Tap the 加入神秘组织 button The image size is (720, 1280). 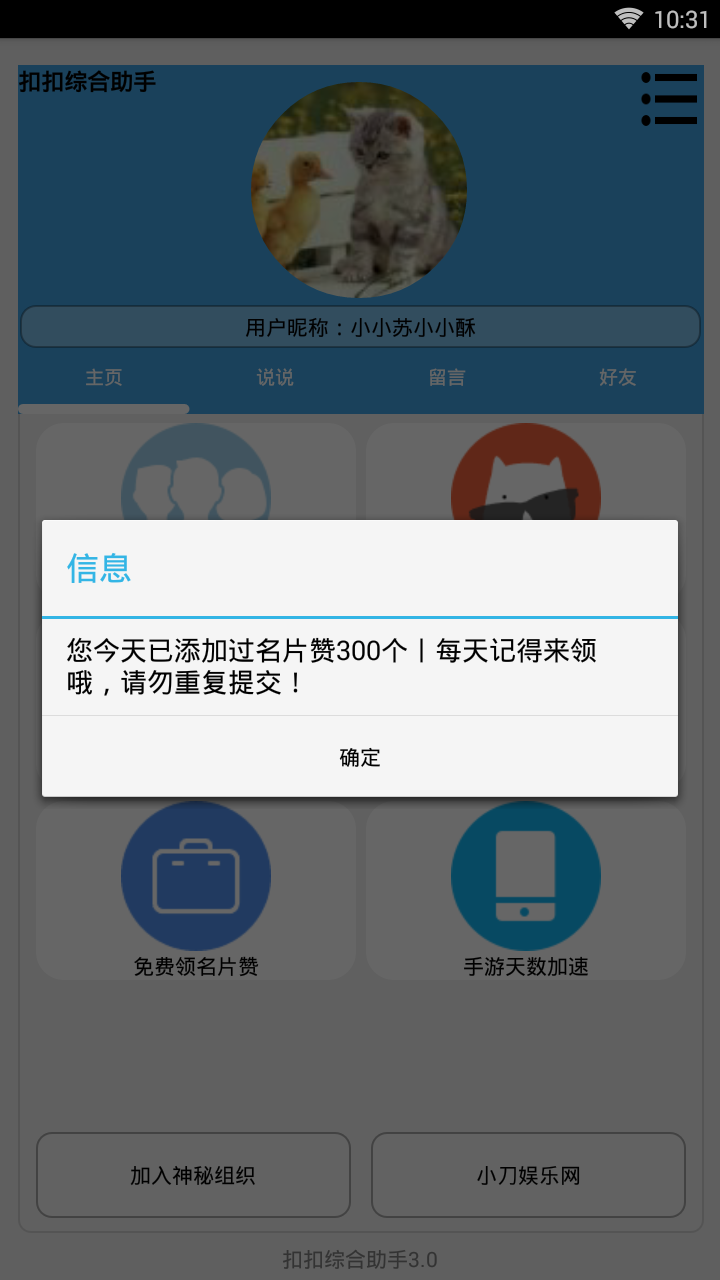click(193, 1175)
